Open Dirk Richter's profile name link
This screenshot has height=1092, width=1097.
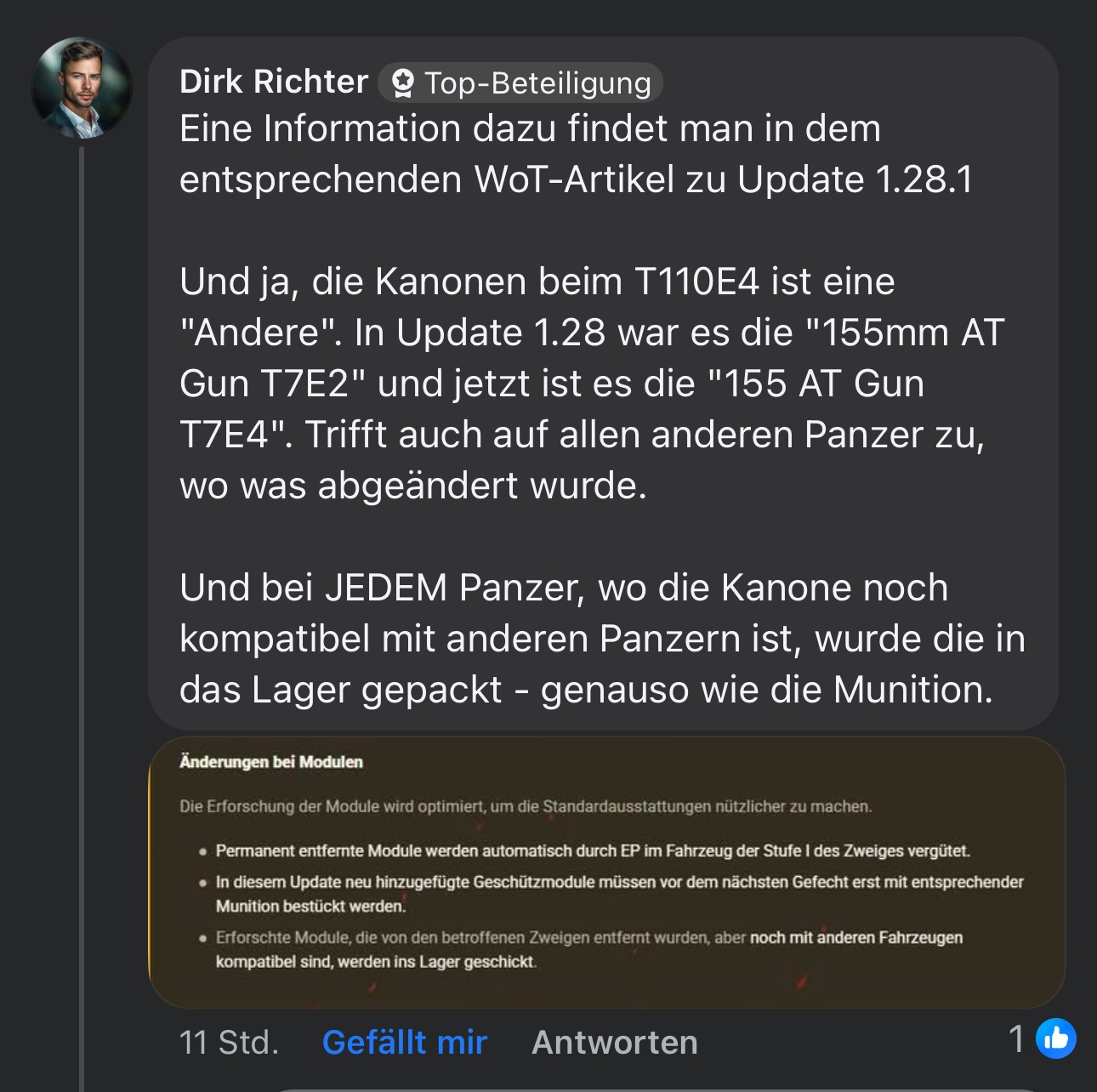(274, 82)
